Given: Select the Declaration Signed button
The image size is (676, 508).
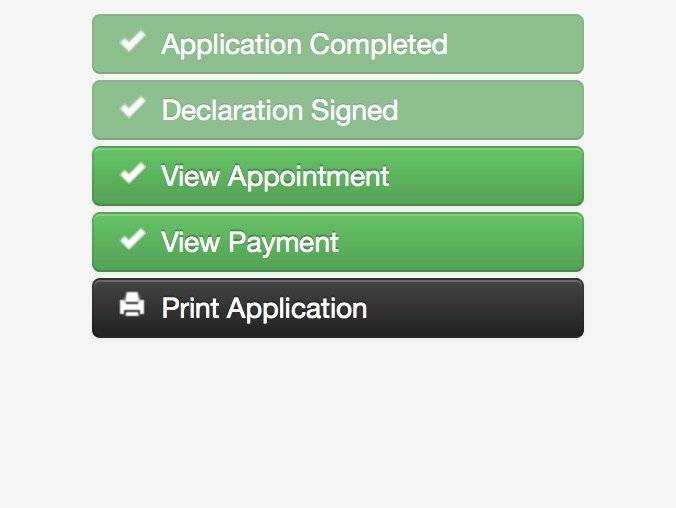Looking at the screenshot, I should (x=337, y=110).
